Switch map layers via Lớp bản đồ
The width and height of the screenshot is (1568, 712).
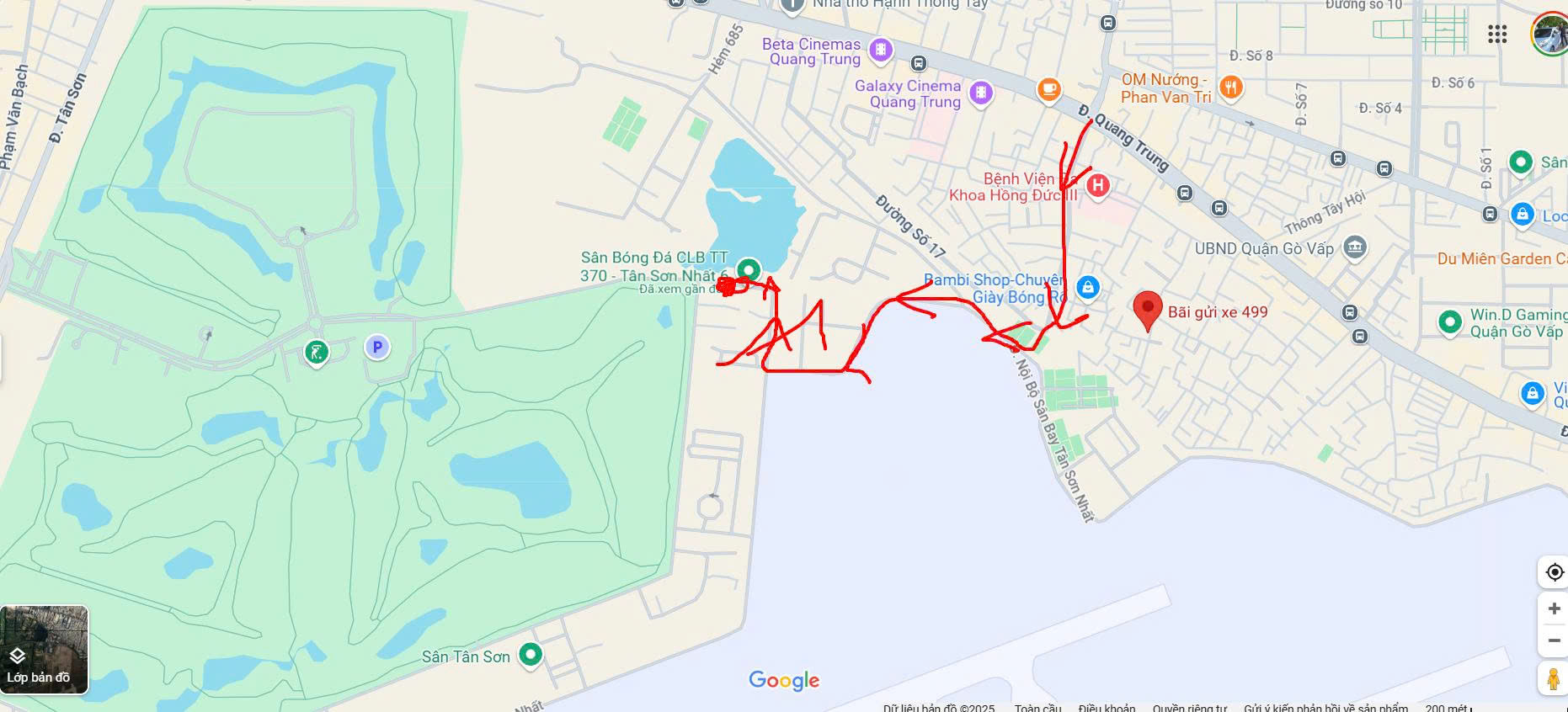(44, 647)
